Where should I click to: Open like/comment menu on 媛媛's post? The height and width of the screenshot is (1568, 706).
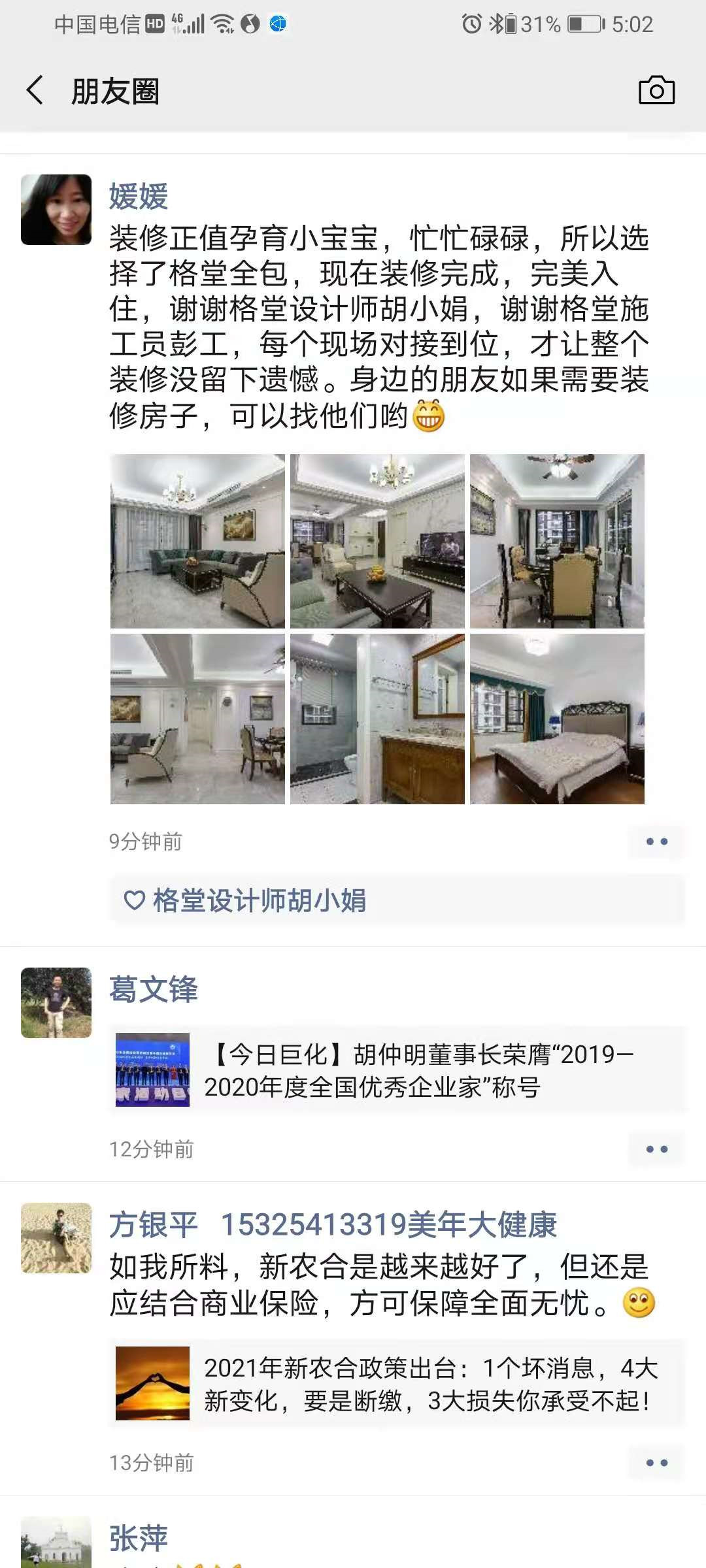point(656,841)
